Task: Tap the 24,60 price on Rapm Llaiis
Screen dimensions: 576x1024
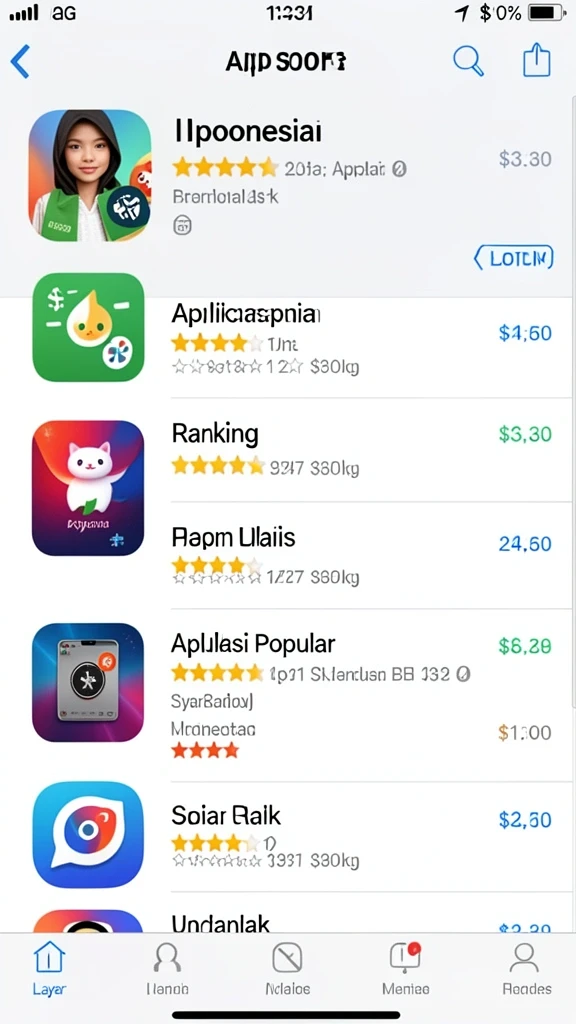Action: pos(525,544)
